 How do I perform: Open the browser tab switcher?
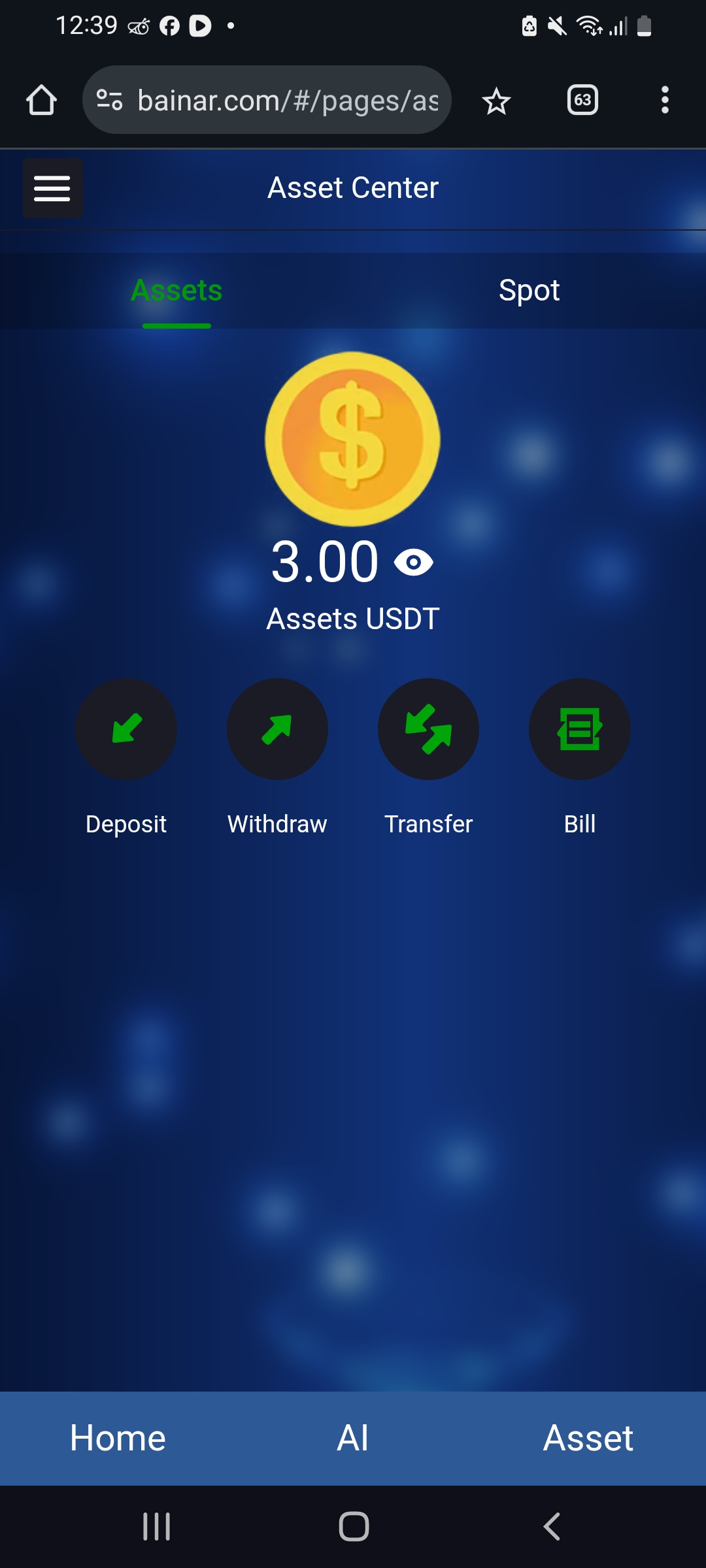582,101
